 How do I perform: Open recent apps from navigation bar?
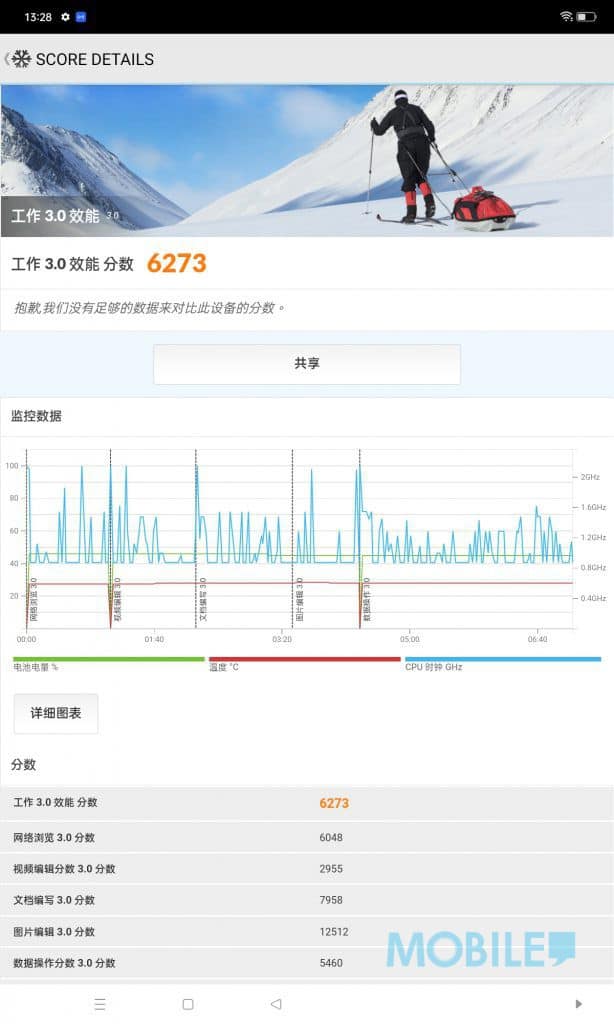(100, 1004)
